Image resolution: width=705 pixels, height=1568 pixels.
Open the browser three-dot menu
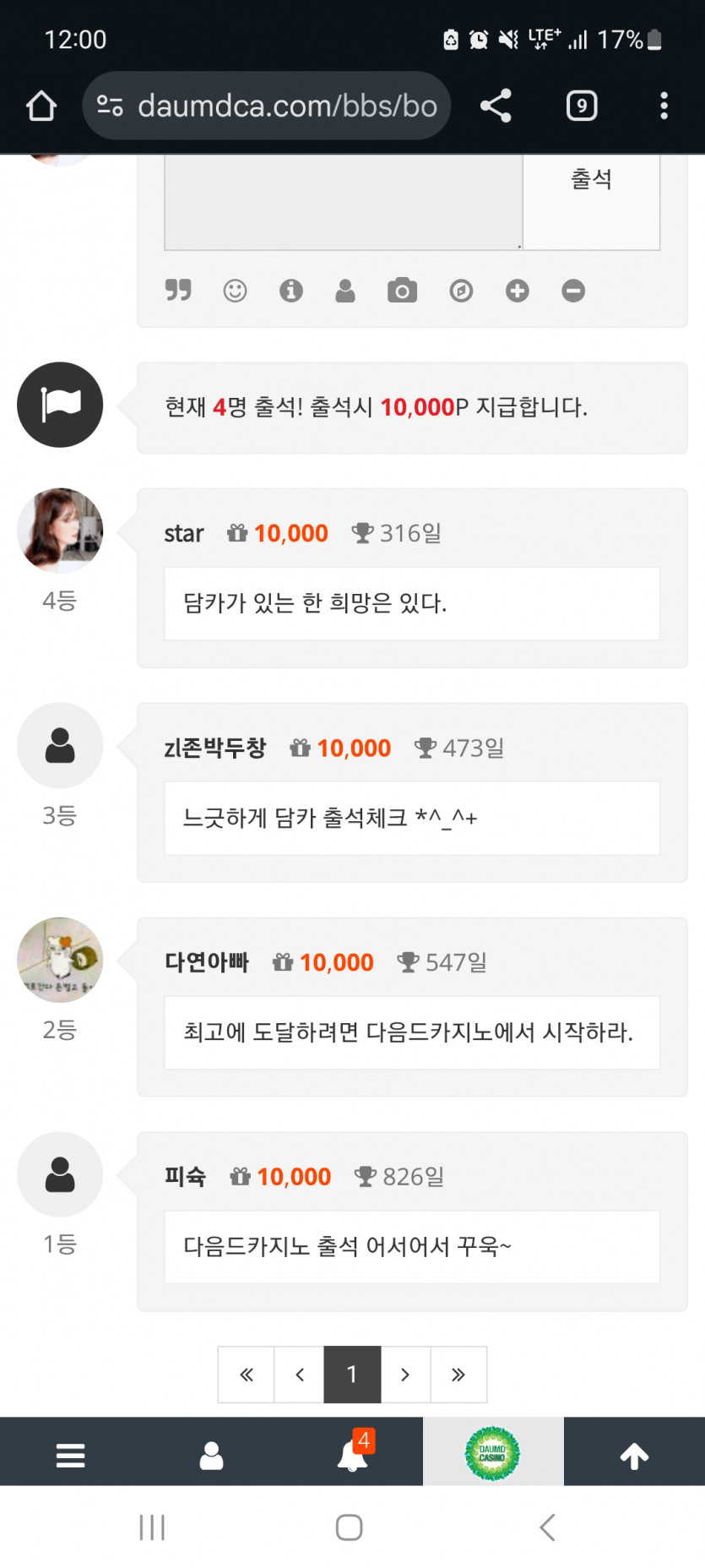tap(664, 105)
